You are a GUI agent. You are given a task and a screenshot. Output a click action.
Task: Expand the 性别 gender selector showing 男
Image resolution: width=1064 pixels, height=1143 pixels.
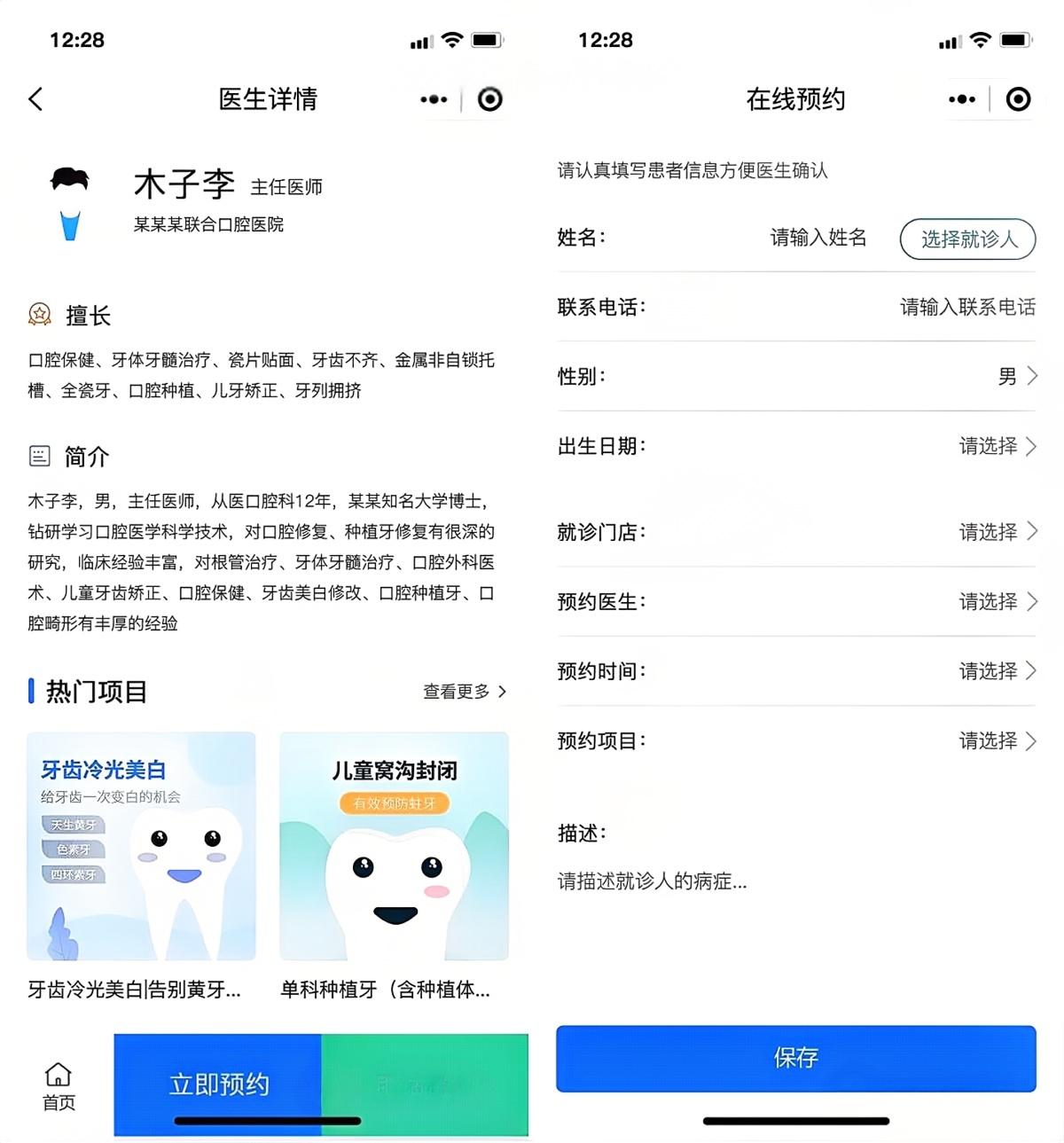point(1011,377)
